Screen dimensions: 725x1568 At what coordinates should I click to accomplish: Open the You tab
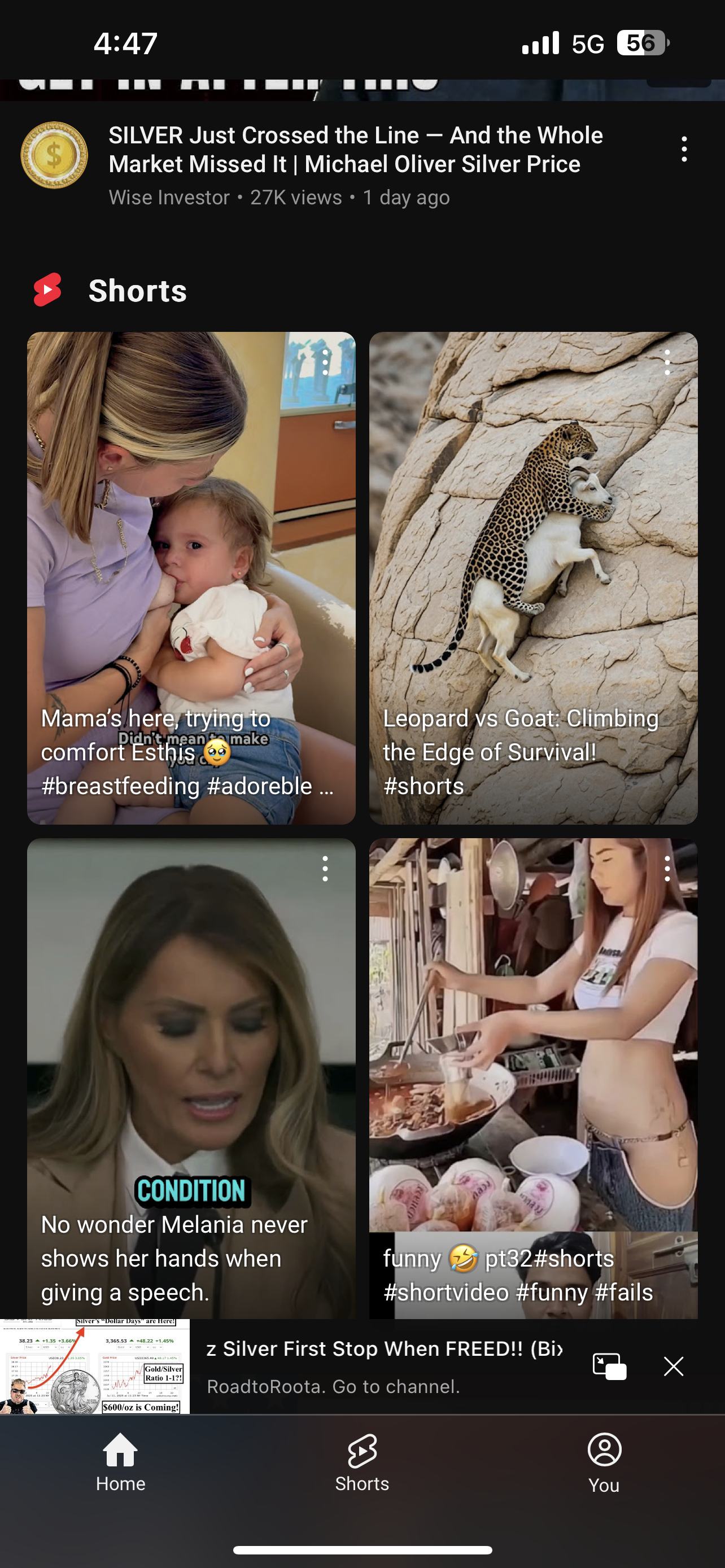point(604,1462)
